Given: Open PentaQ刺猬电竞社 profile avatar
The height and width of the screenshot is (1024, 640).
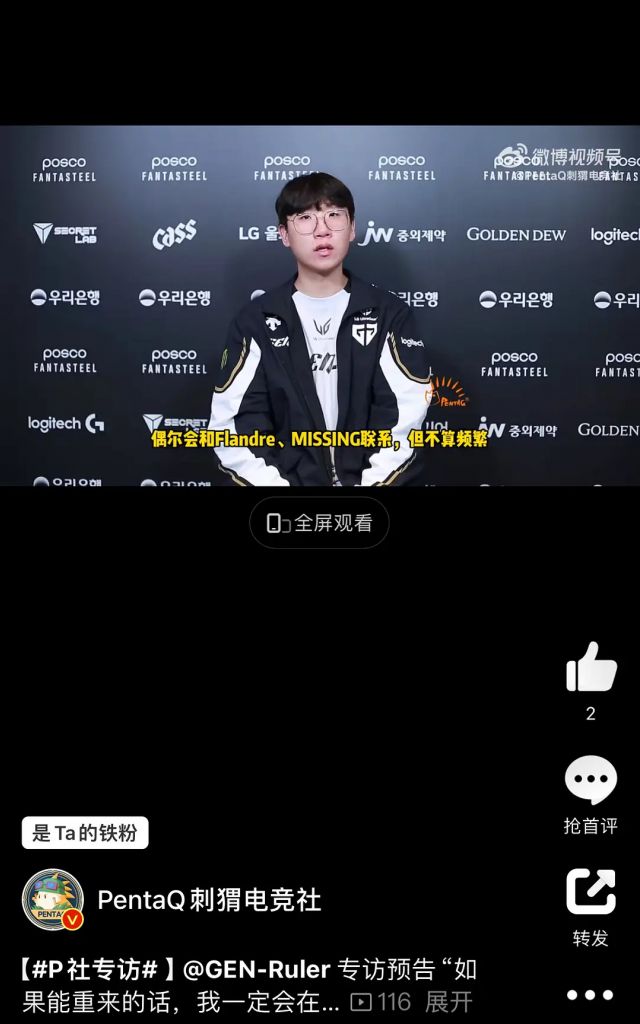Looking at the screenshot, I should coord(52,899).
